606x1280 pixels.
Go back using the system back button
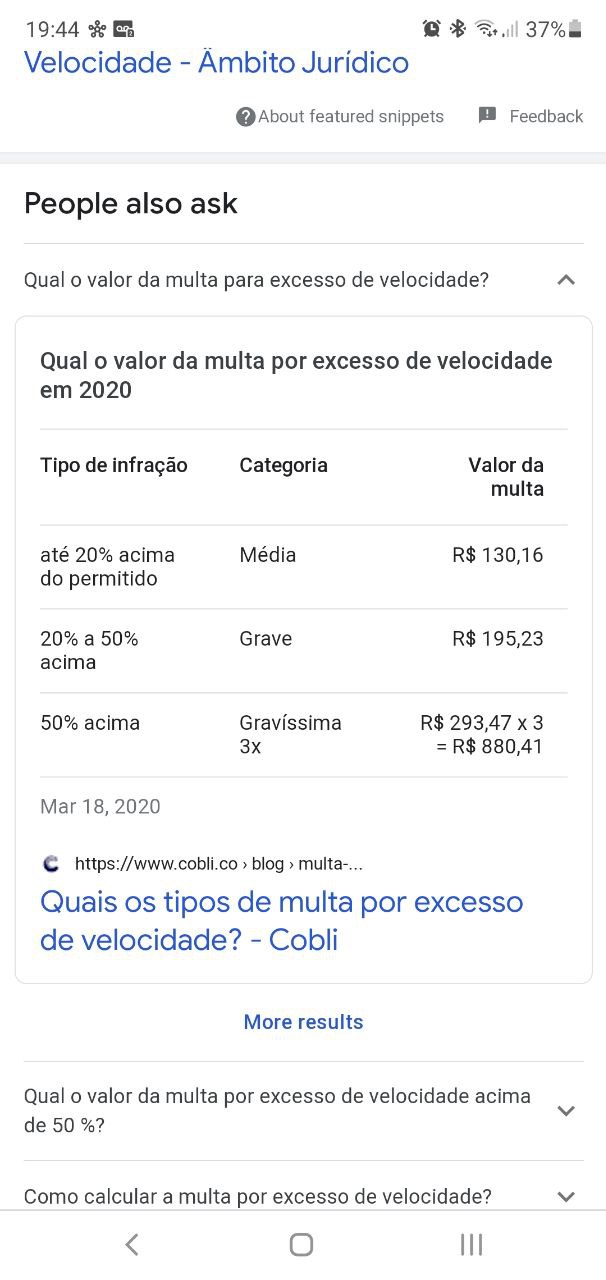pos(132,1244)
